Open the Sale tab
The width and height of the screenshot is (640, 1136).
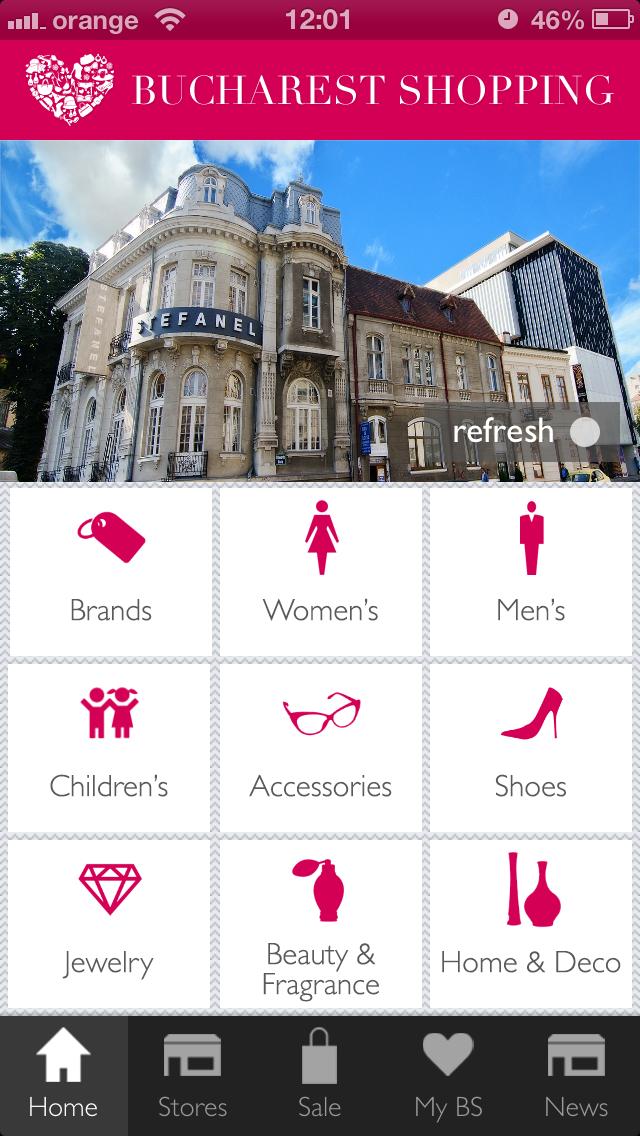pos(319,1076)
